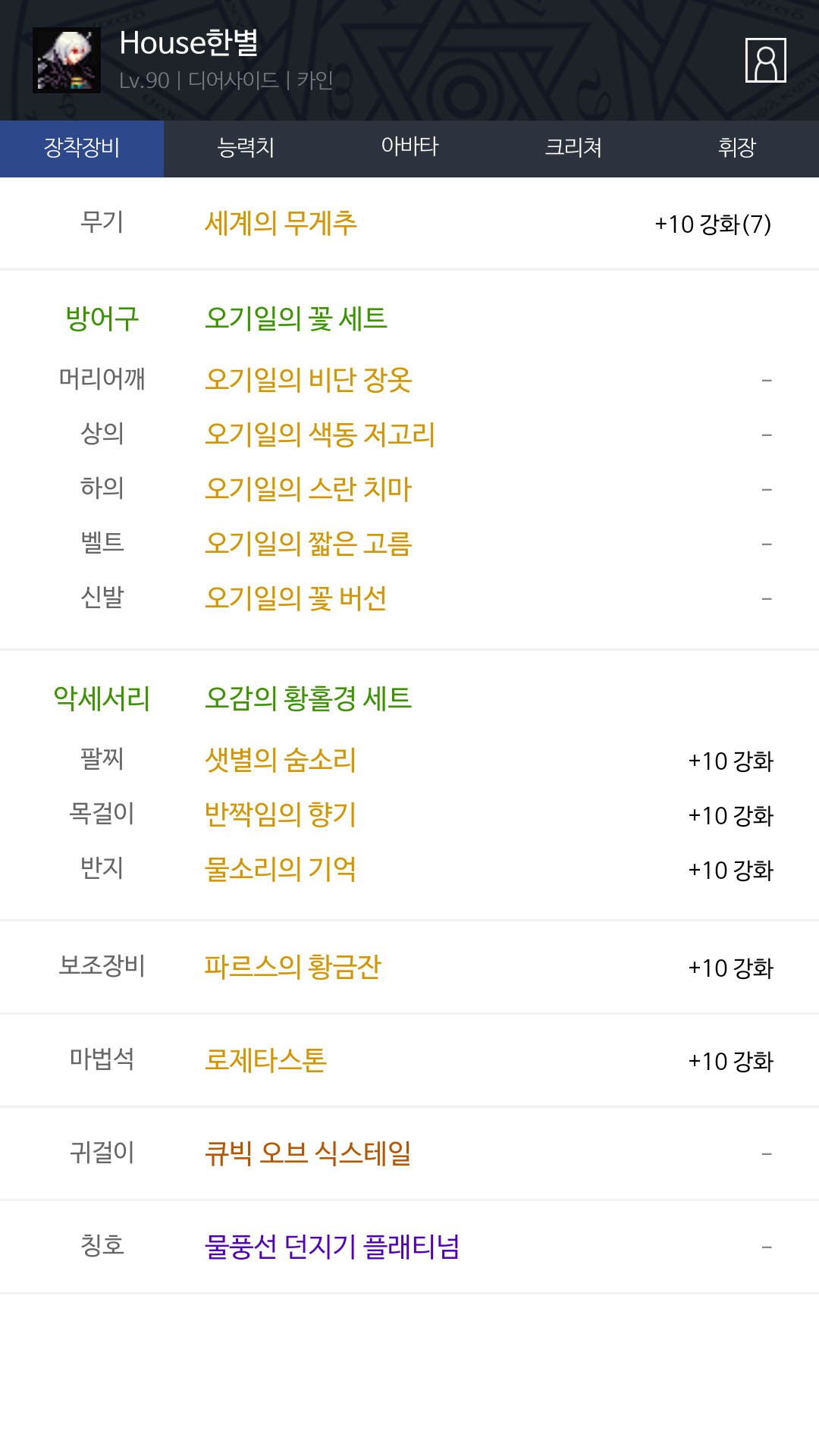The width and height of the screenshot is (819, 1456).
Task: Switch to the 아바타 tab
Action: coord(409,149)
